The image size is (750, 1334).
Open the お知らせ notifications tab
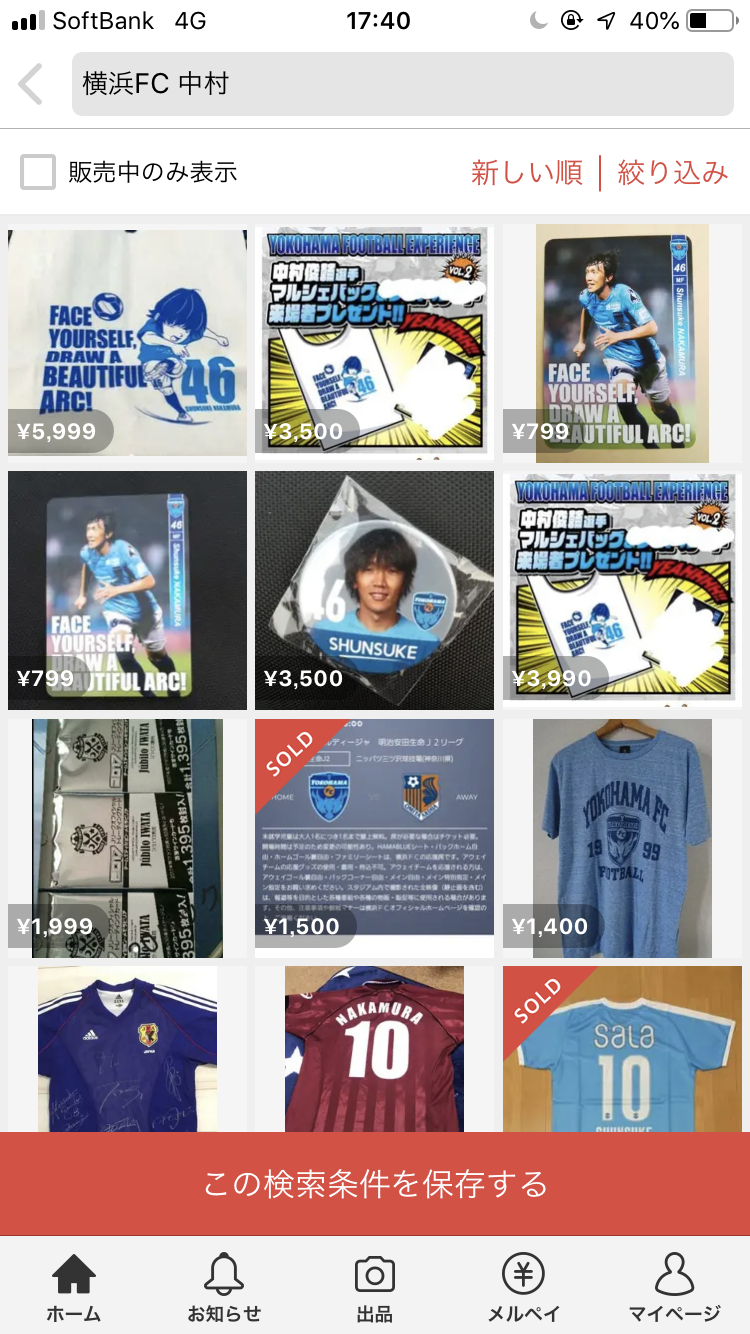224,1288
